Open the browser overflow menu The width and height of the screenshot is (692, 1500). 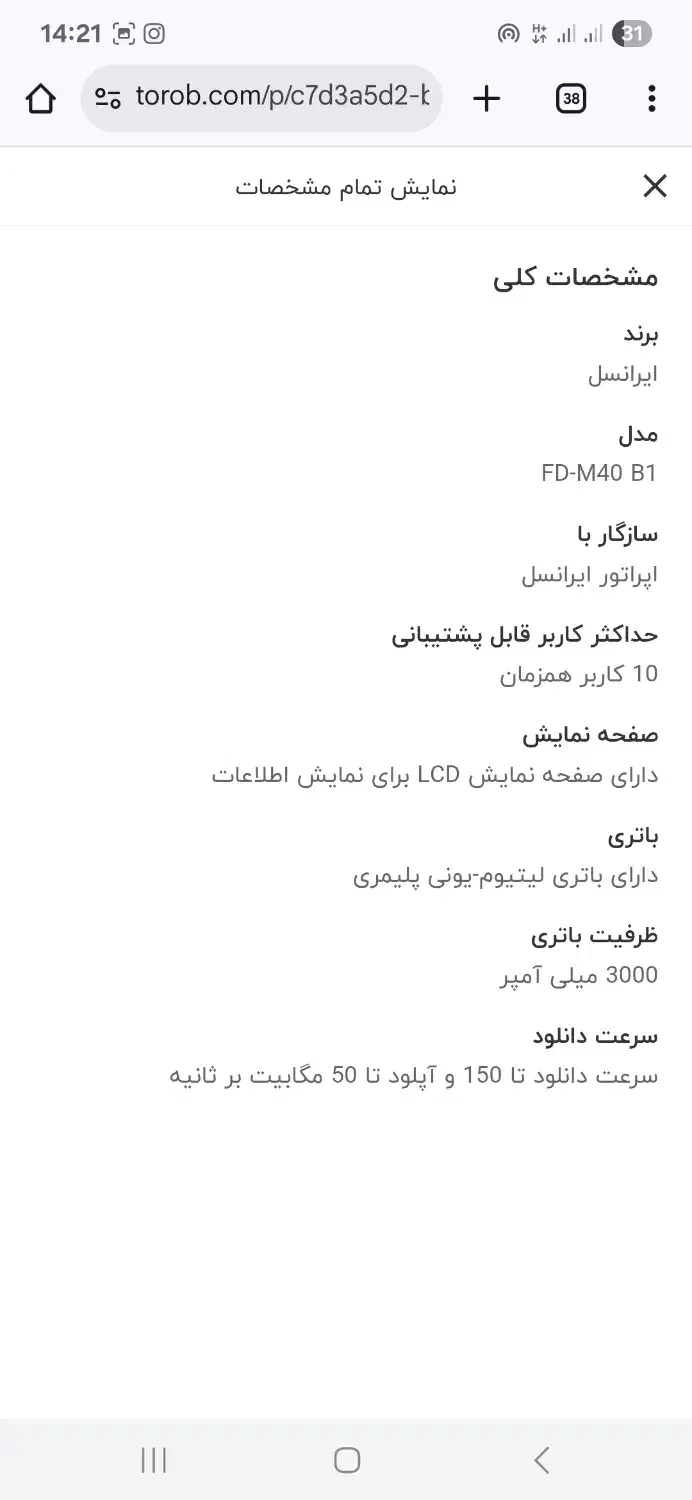point(651,98)
